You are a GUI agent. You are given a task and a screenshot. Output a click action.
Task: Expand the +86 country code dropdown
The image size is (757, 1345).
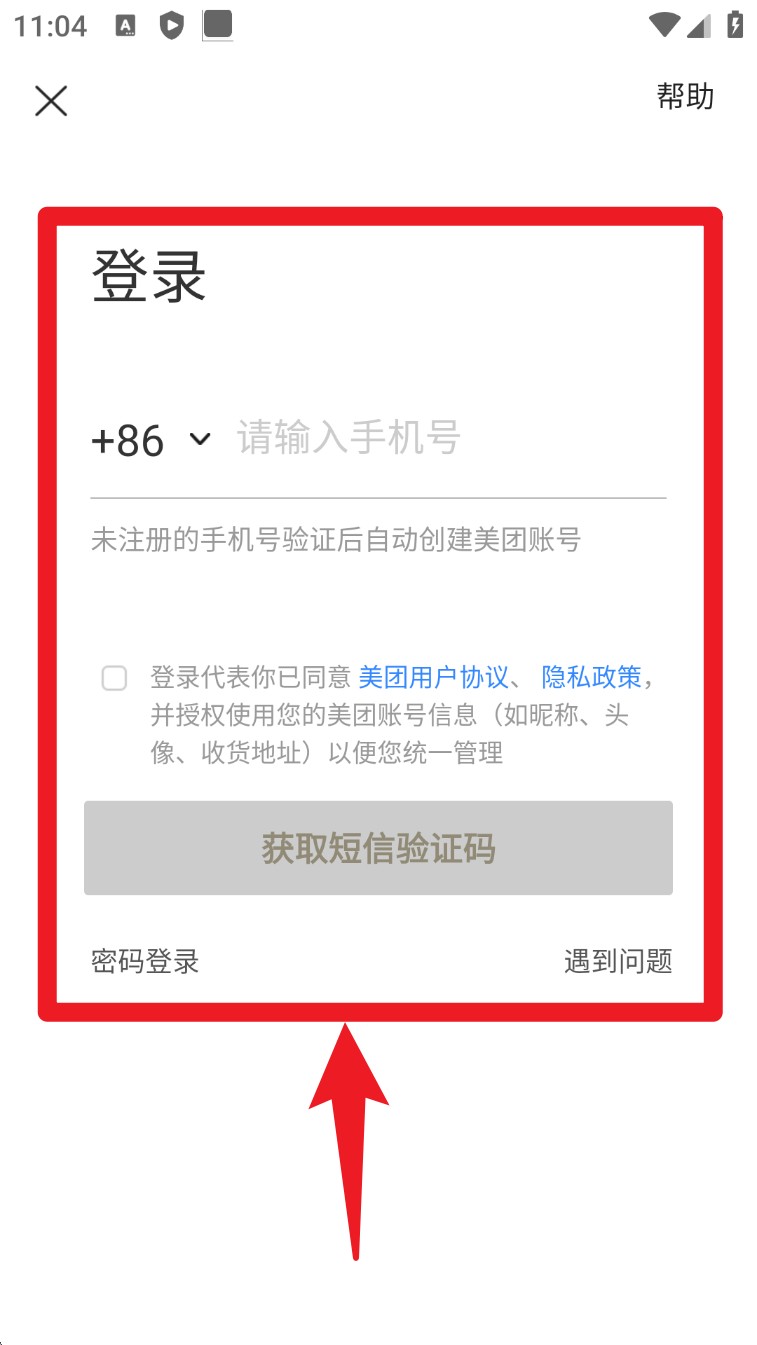(x=152, y=440)
